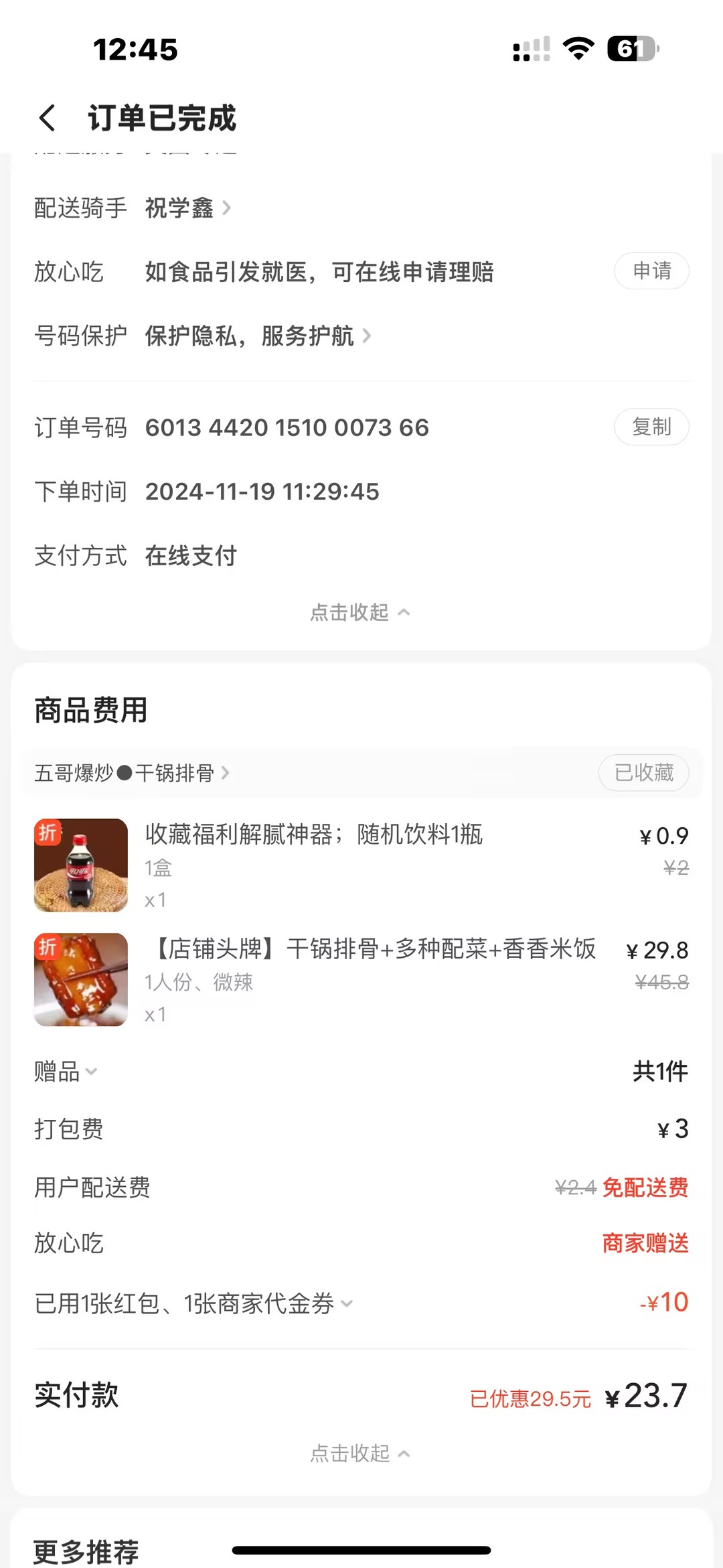Screen dimensions: 723x1568
Task: Open the 五哥爆炒●干锅排骨 store page
Action: point(132,774)
